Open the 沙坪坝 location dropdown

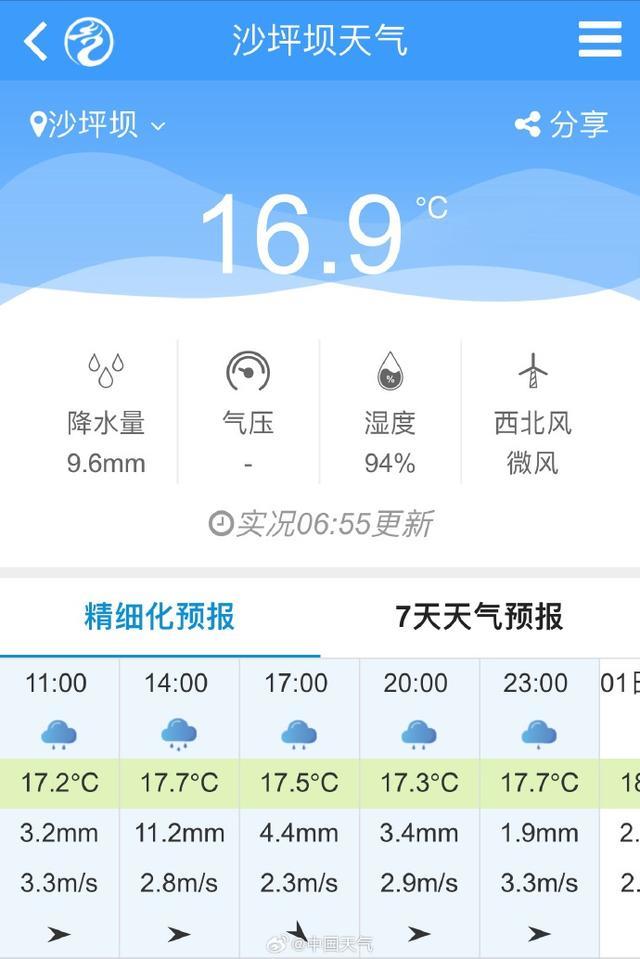98,125
